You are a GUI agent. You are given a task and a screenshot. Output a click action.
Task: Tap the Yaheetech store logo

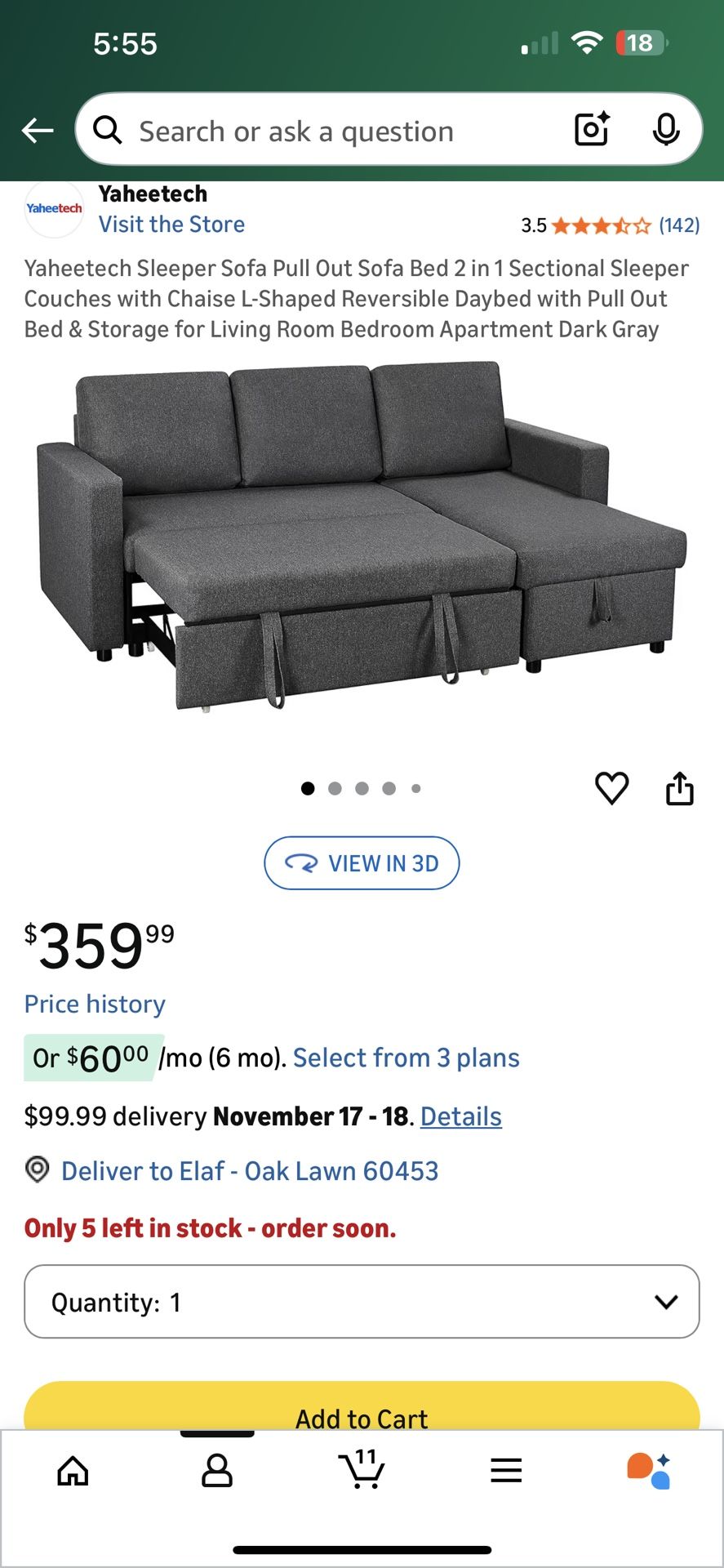(x=54, y=210)
